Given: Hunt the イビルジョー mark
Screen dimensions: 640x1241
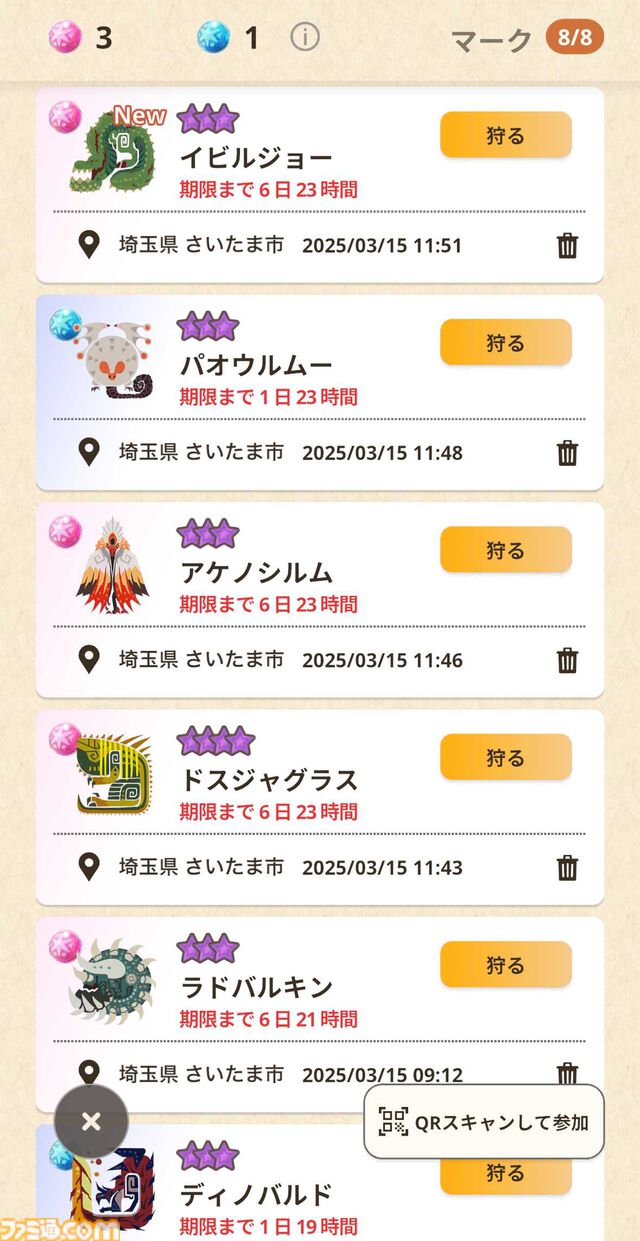Looking at the screenshot, I should pos(505,135).
